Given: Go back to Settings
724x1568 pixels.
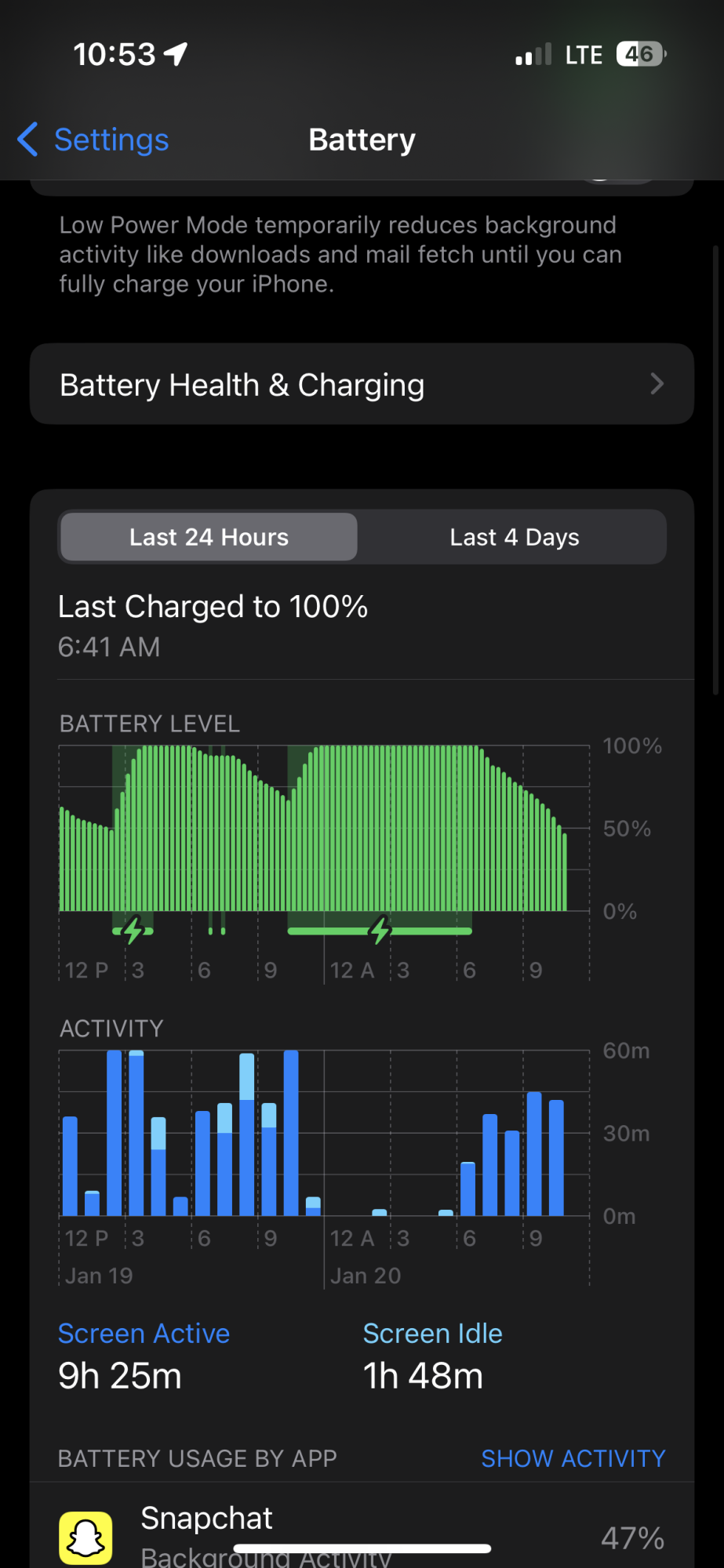Looking at the screenshot, I should [94, 140].
